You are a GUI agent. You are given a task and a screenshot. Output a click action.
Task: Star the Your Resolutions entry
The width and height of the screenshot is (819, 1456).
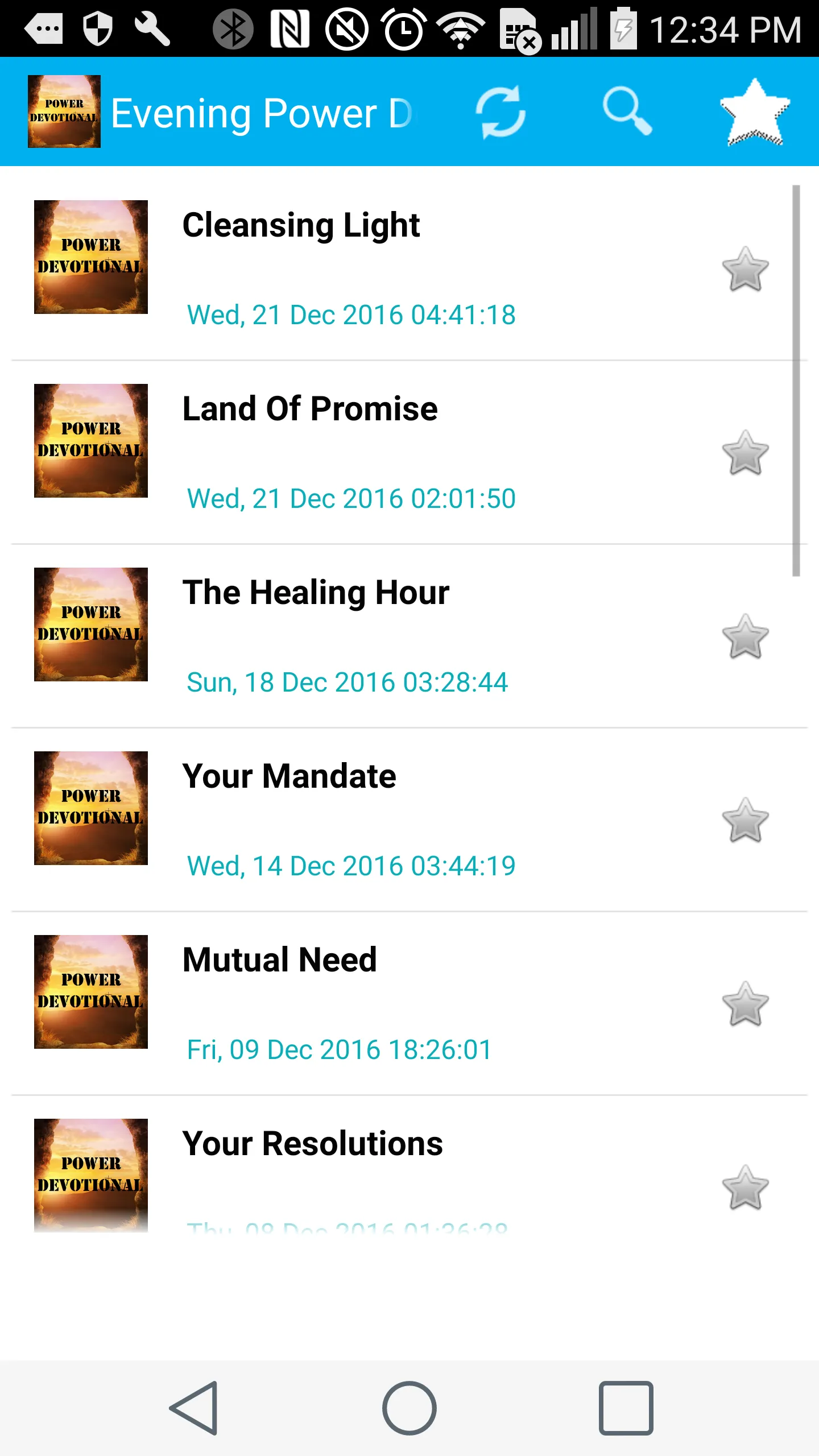tap(745, 1188)
